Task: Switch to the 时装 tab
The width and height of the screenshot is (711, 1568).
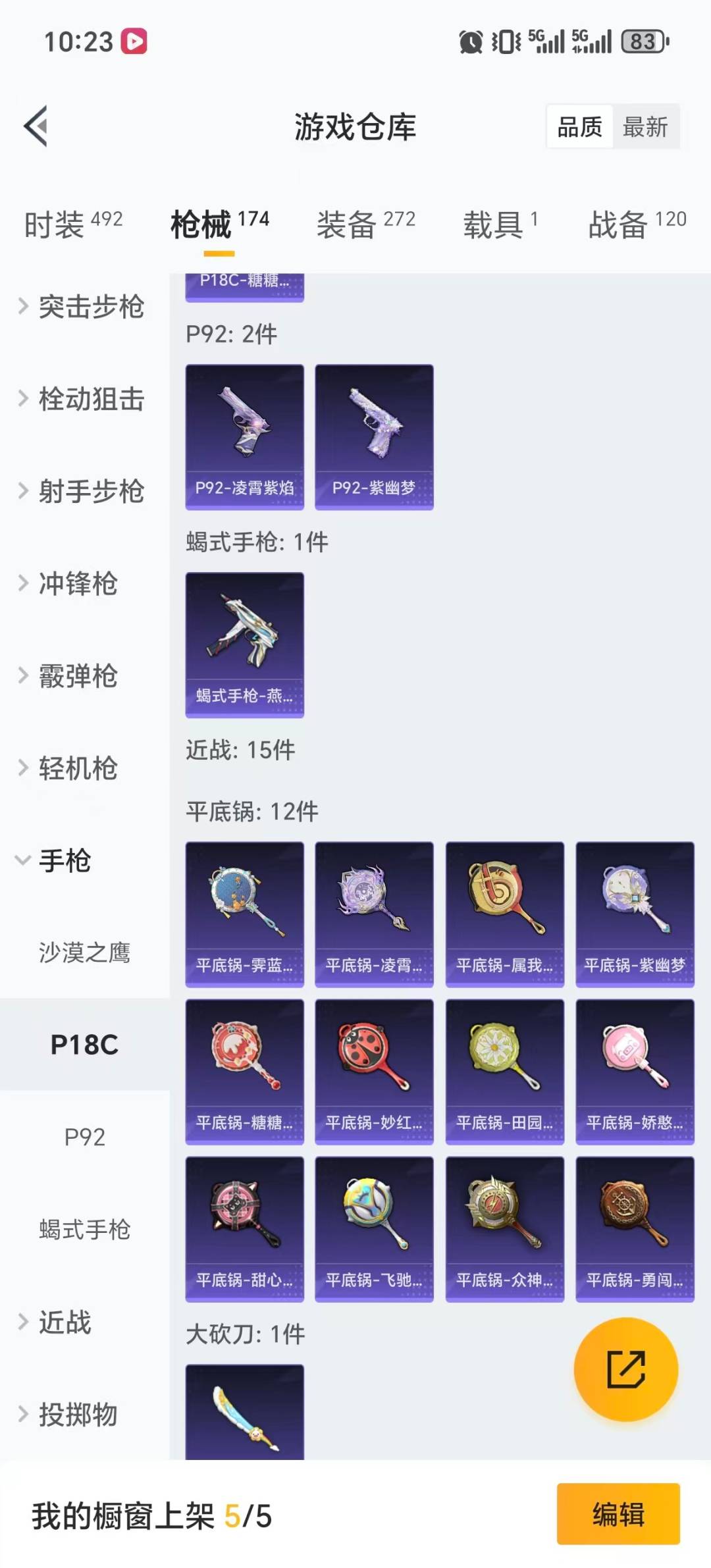Action: click(x=72, y=224)
